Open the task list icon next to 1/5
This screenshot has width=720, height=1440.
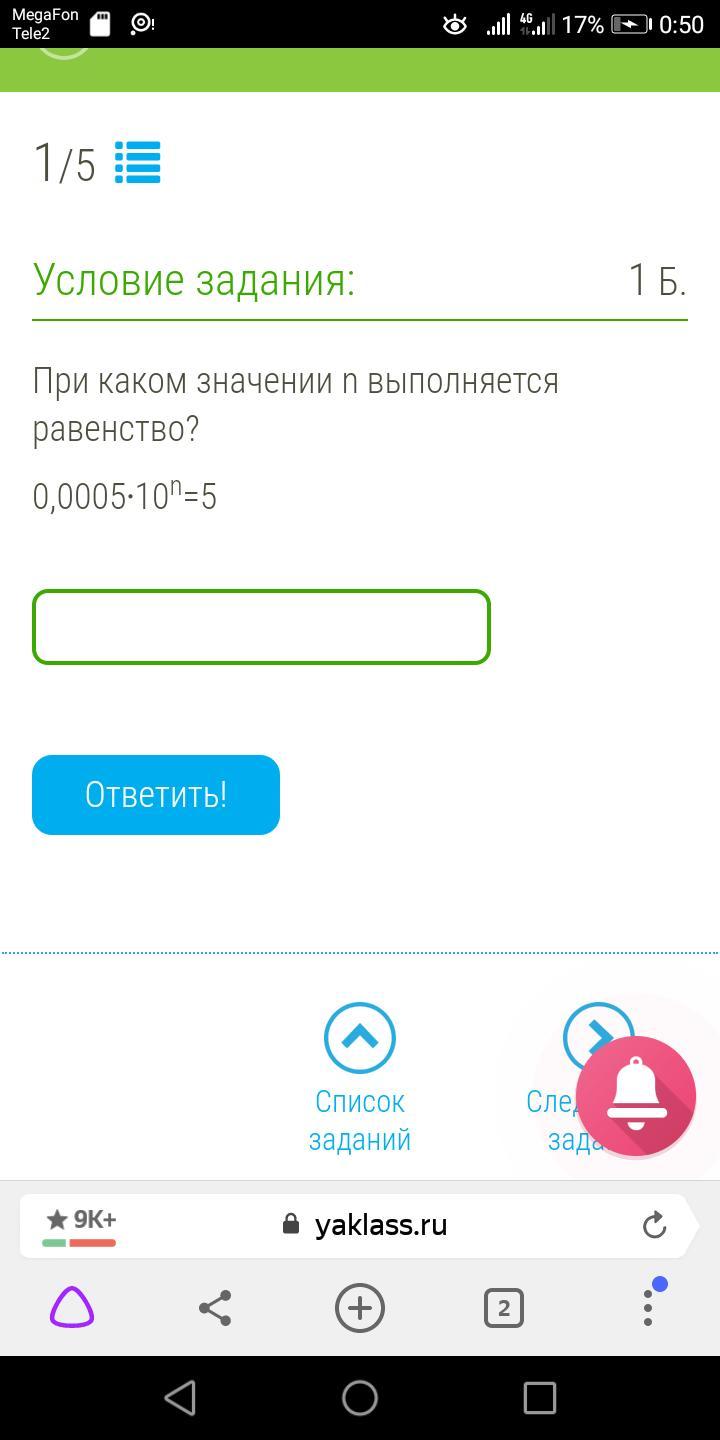click(x=138, y=163)
